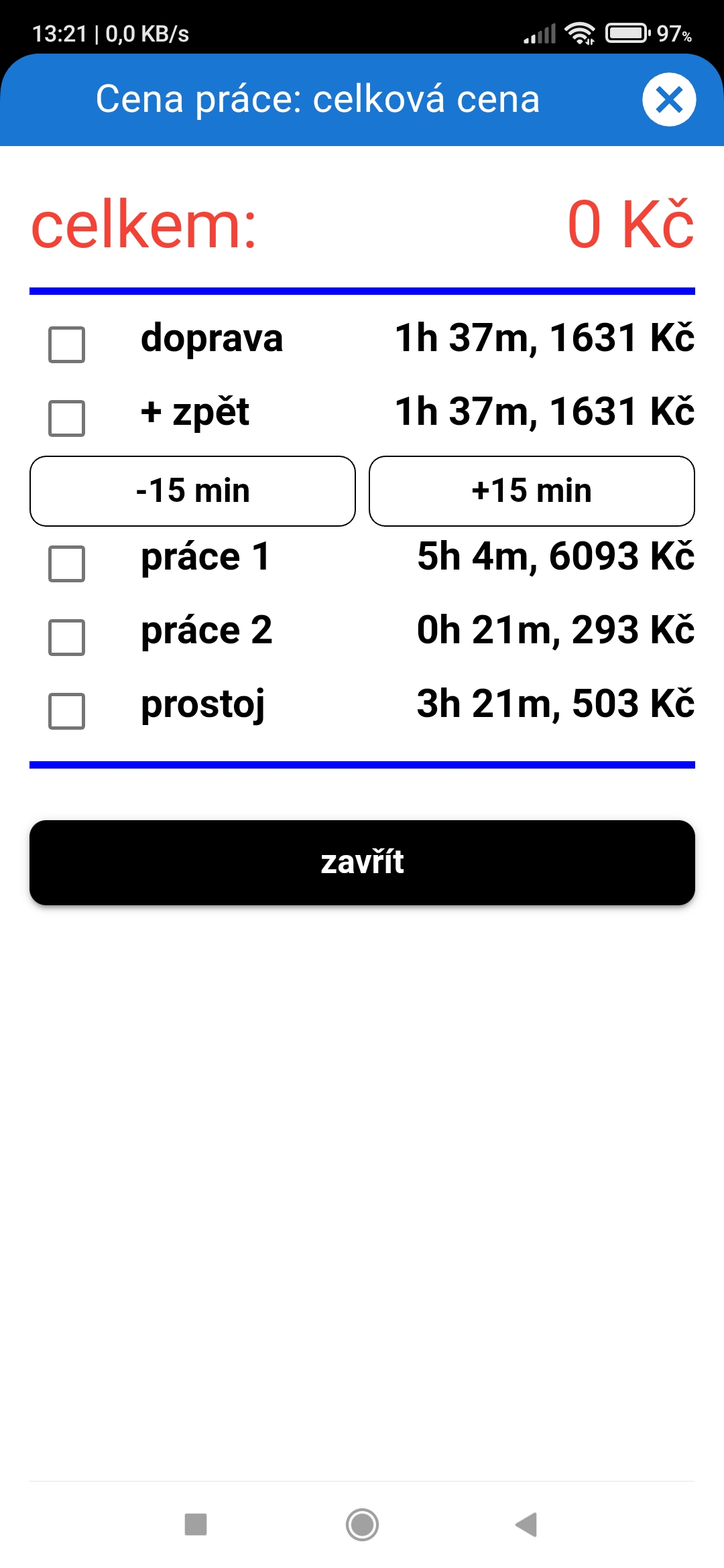Tick the + zpět checkbox
Image resolution: width=724 pixels, height=1568 pixels.
pyautogui.click(x=67, y=418)
